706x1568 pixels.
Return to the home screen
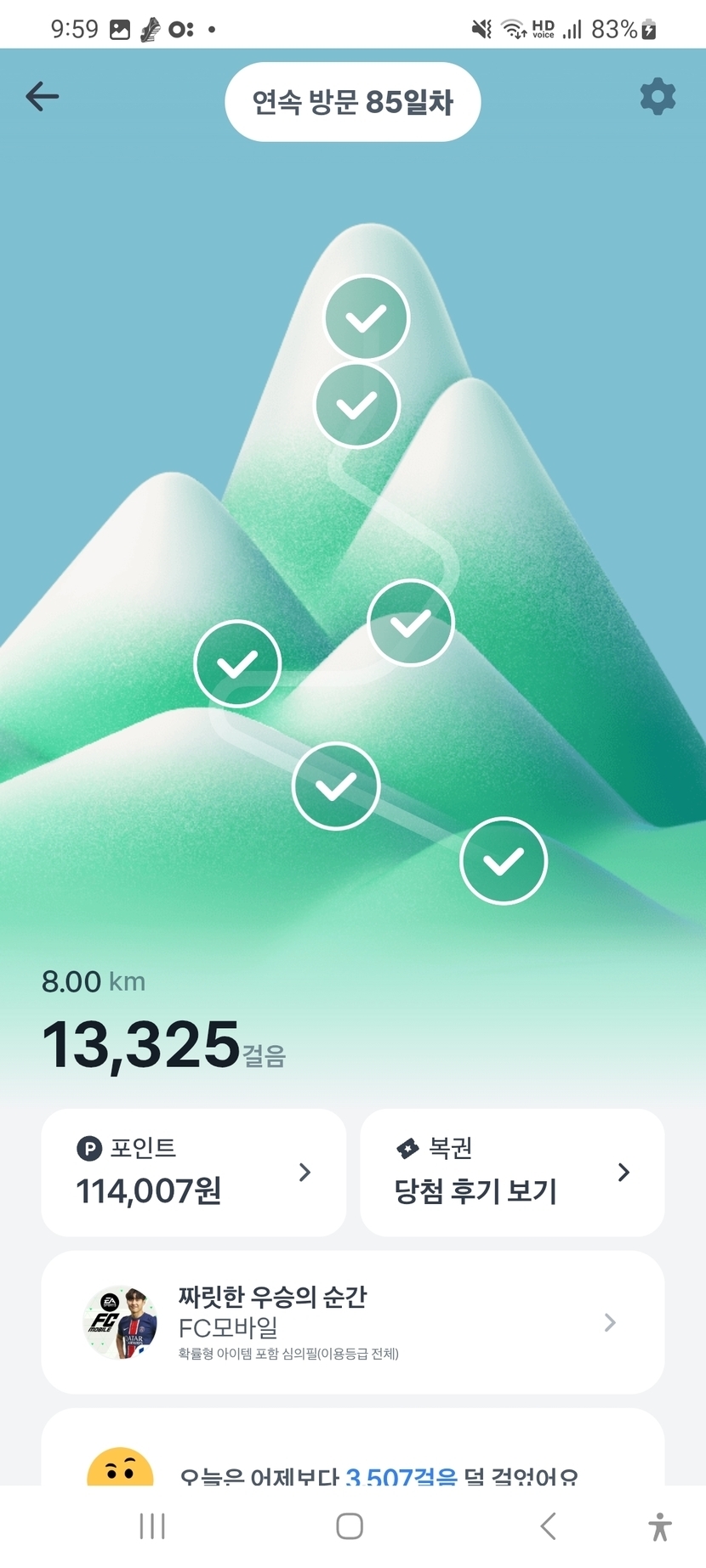coord(350,1525)
